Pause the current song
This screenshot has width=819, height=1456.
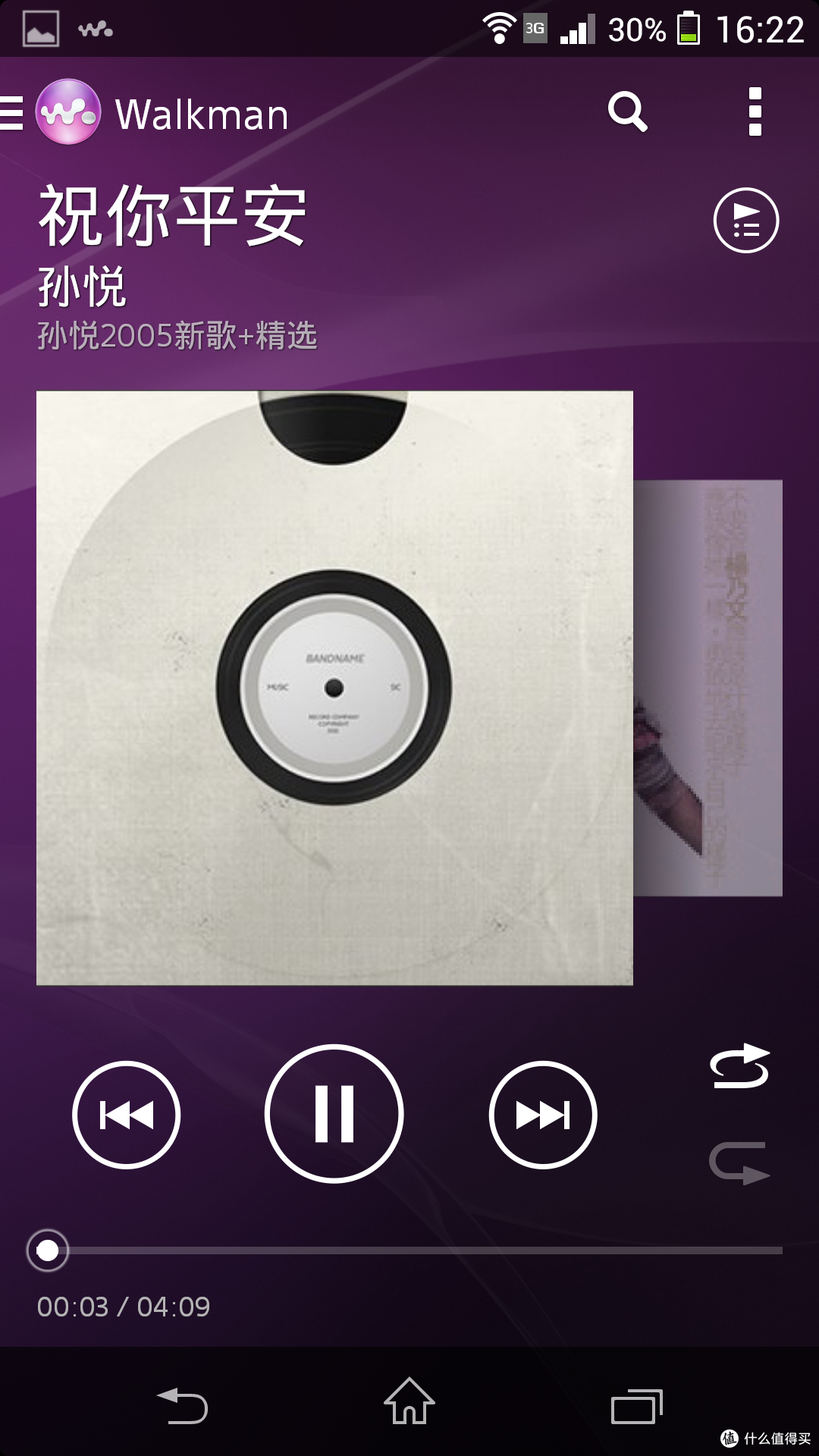click(334, 1113)
